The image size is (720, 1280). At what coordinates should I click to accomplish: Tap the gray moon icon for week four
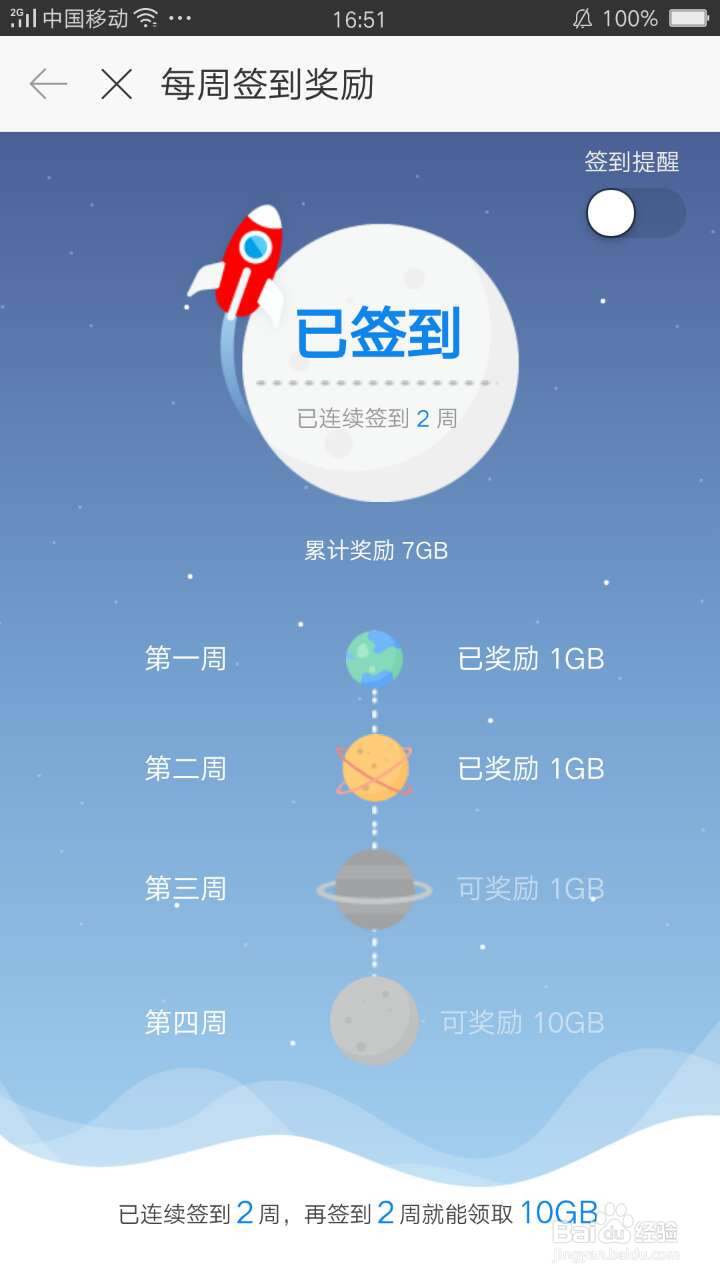click(x=374, y=1018)
